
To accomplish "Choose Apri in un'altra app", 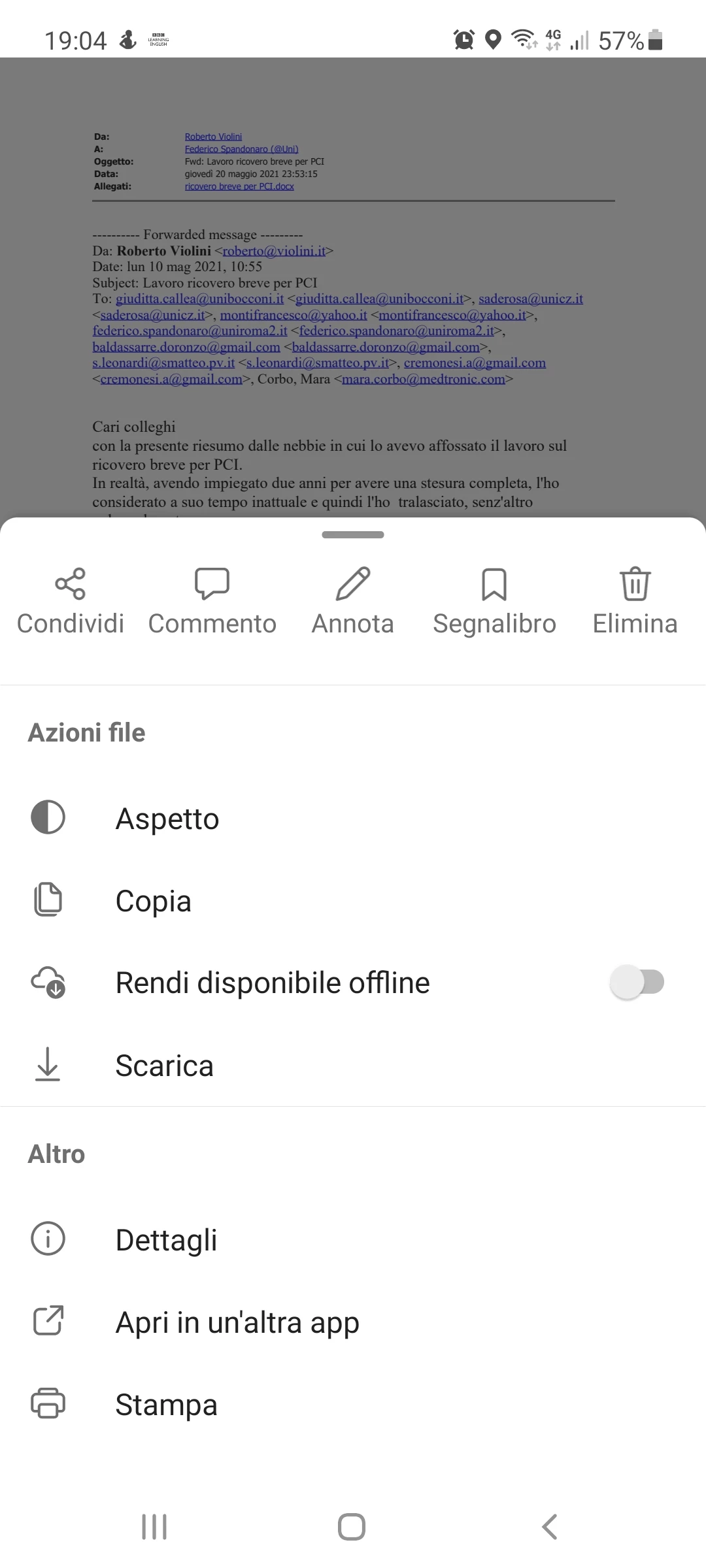I will pos(237,1322).
